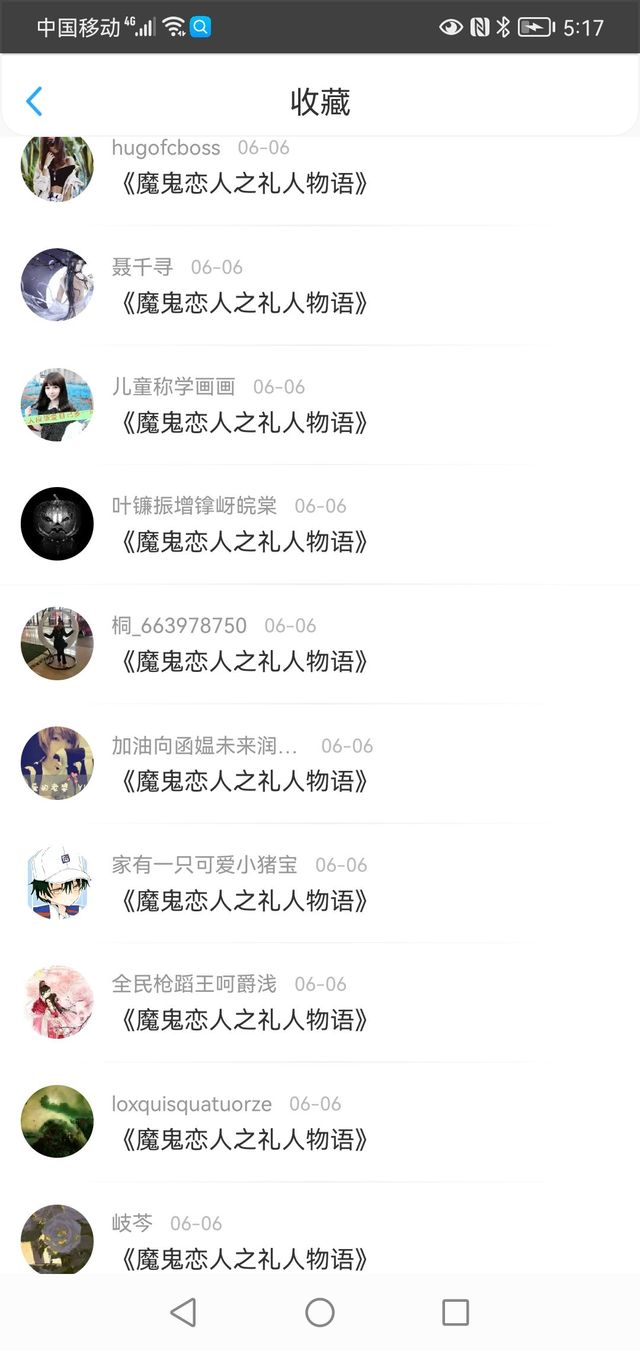Go to the phone's home screen
640x1351 pixels.
pyautogui.click(x=320, y=1312)
